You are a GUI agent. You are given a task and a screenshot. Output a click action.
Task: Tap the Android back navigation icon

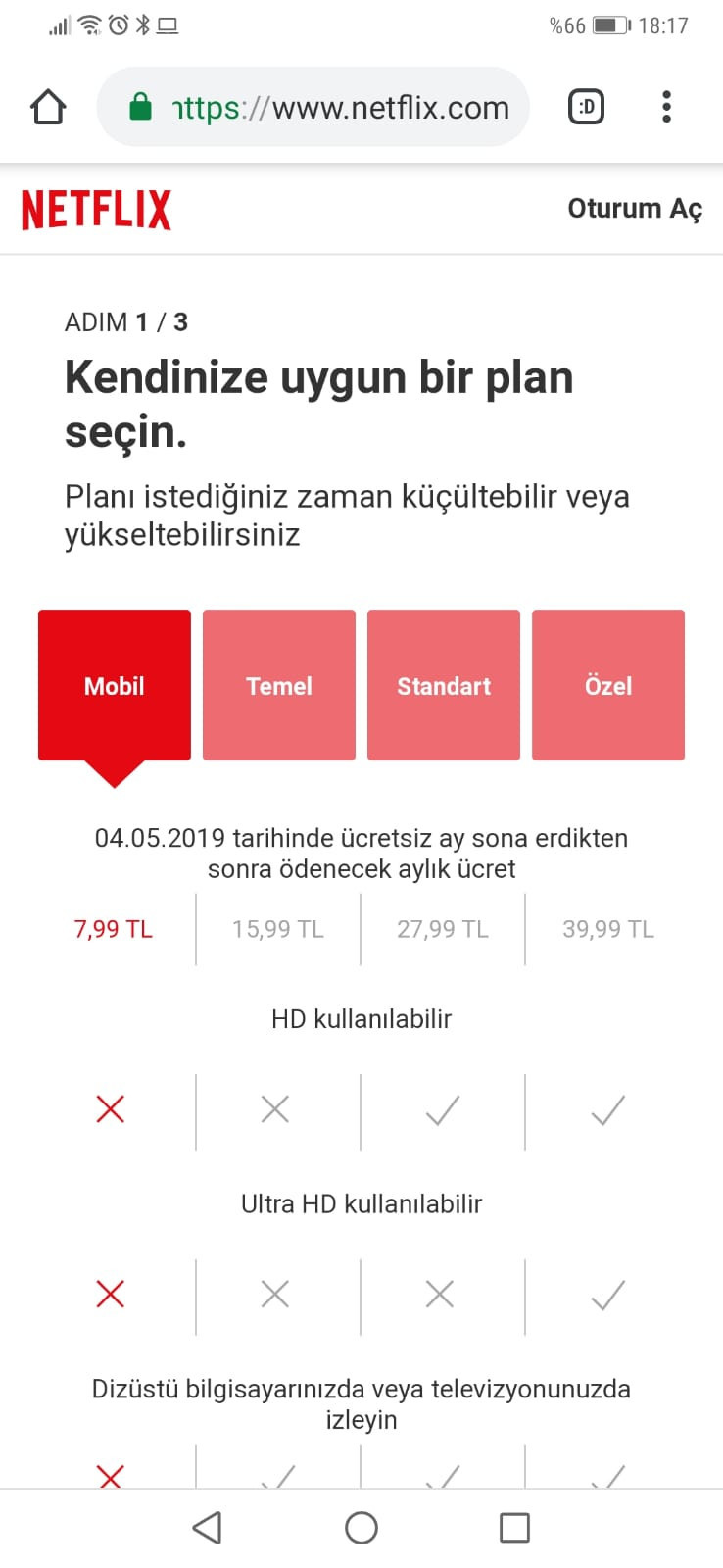click(x=207, y=1527)
